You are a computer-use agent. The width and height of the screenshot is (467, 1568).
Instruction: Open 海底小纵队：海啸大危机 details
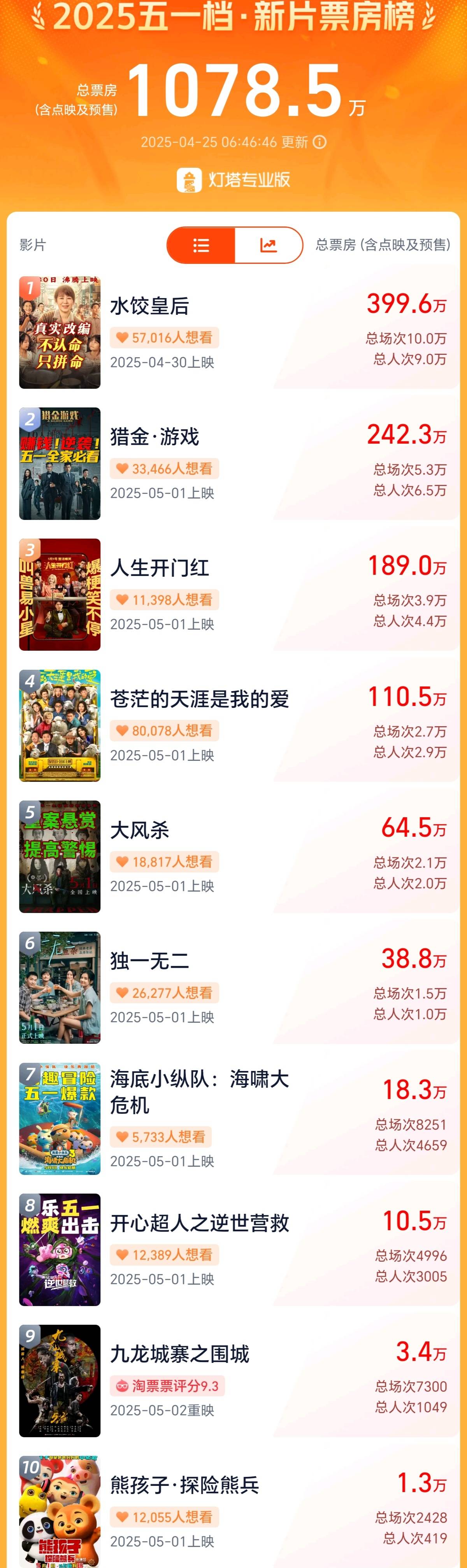tap(233, 1118)
